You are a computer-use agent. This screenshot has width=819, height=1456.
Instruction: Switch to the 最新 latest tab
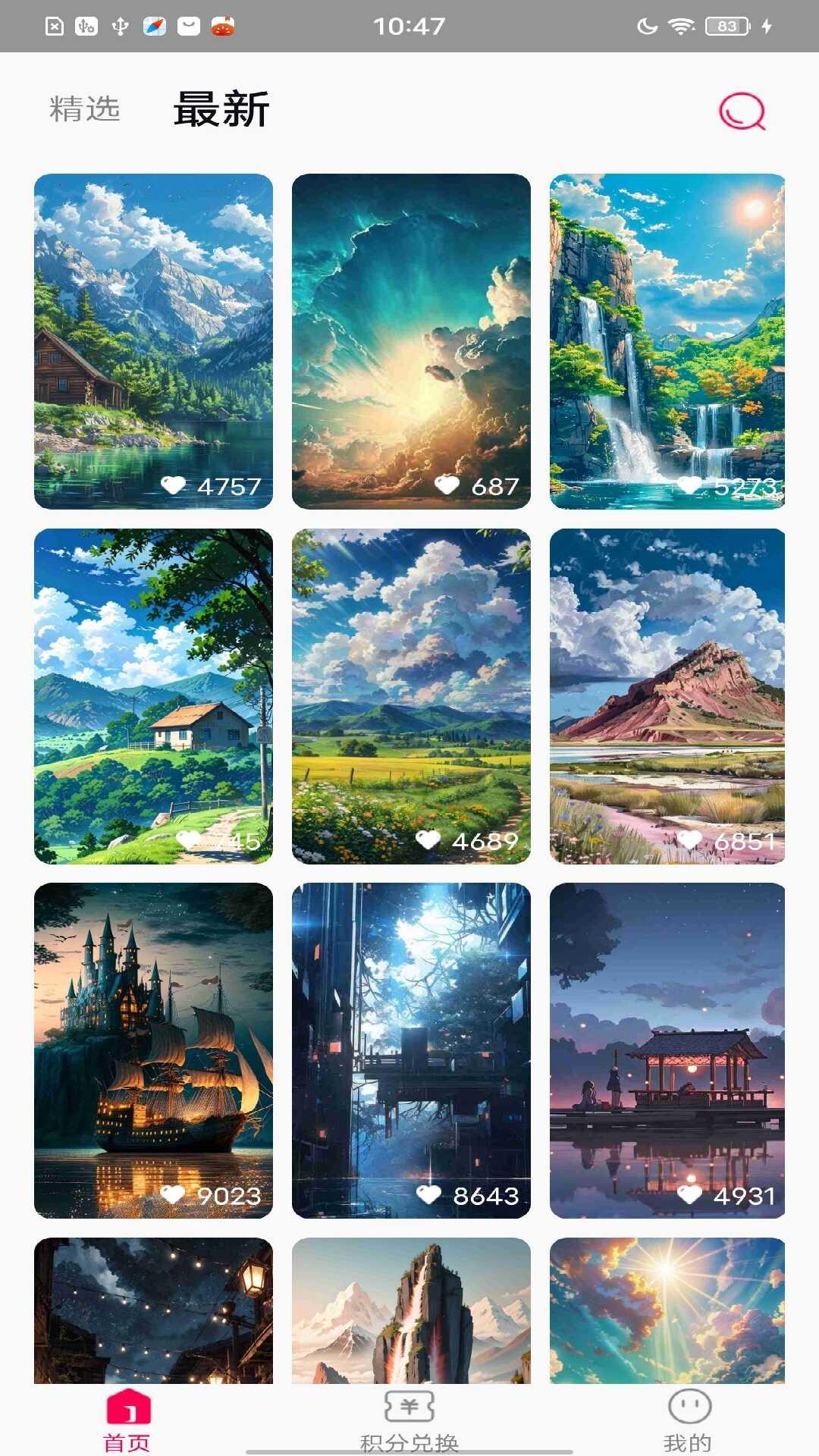pos(221,109)
